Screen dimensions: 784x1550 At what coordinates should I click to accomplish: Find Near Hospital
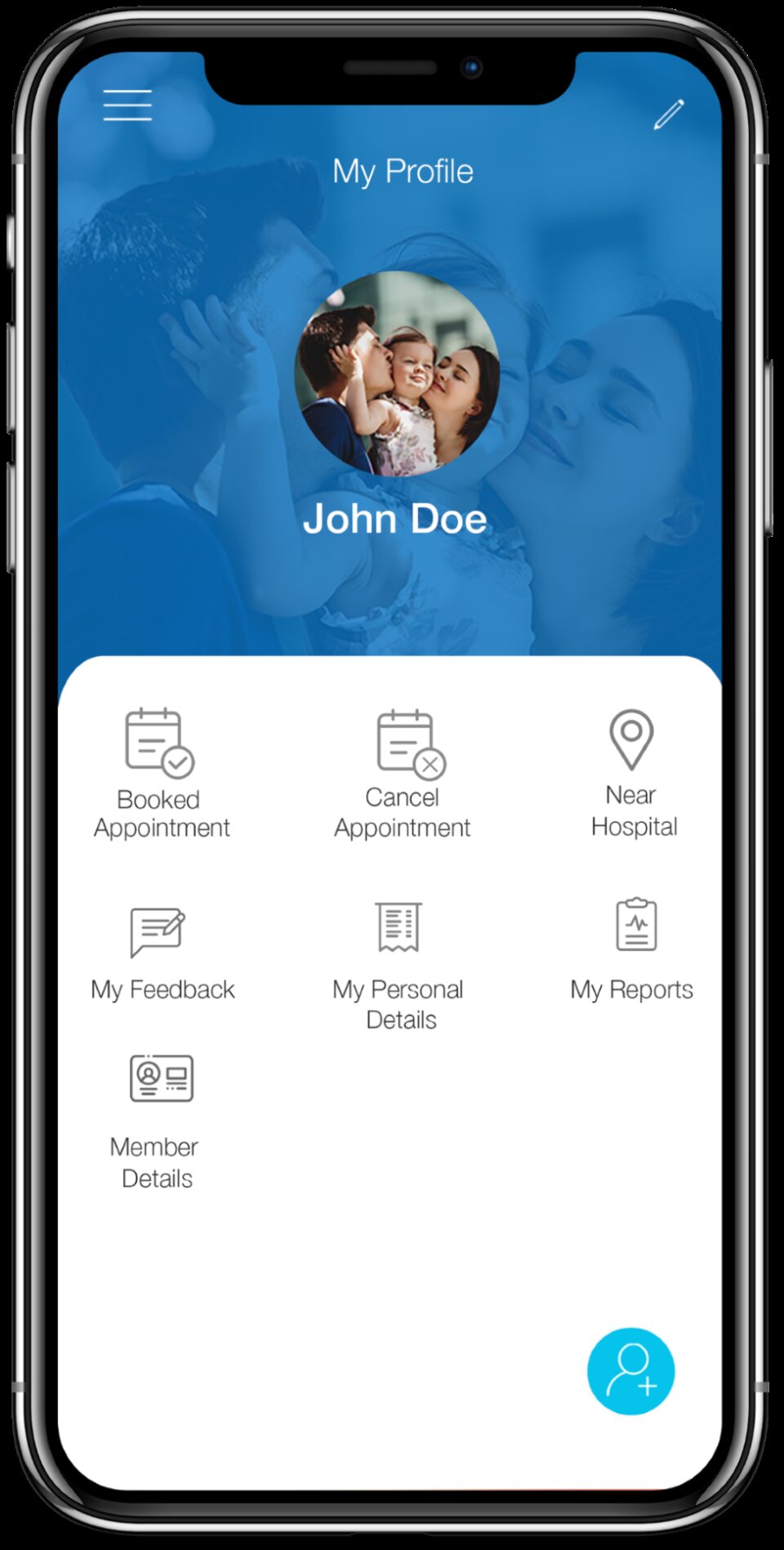pos(632,772)
